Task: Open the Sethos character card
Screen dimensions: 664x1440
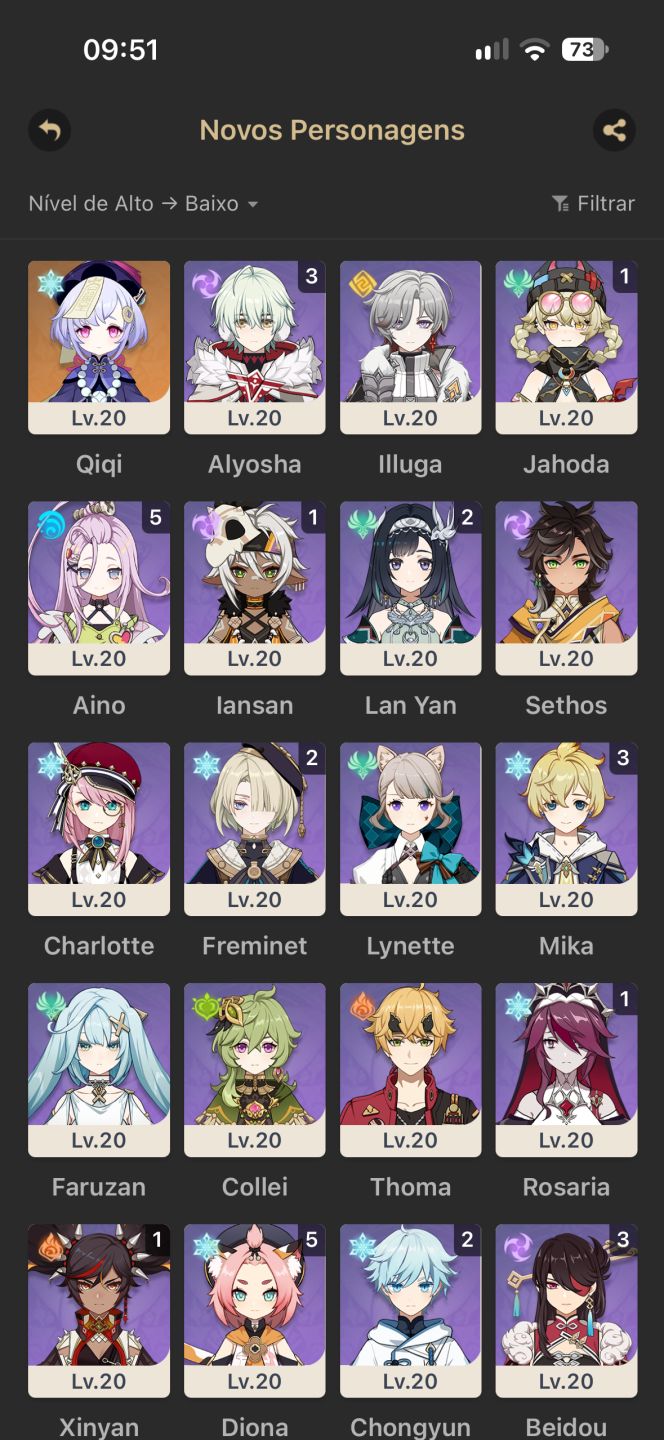Action: [567, 589]
